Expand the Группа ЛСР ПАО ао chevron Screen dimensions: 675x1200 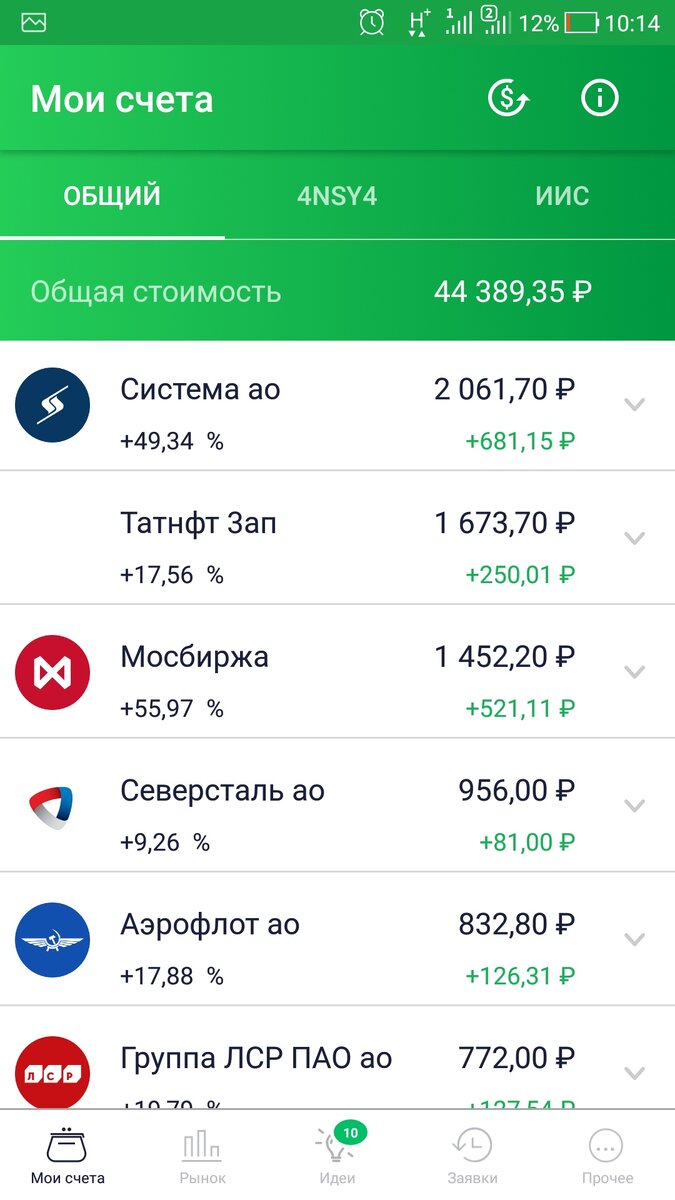(x=634, y=1072)
